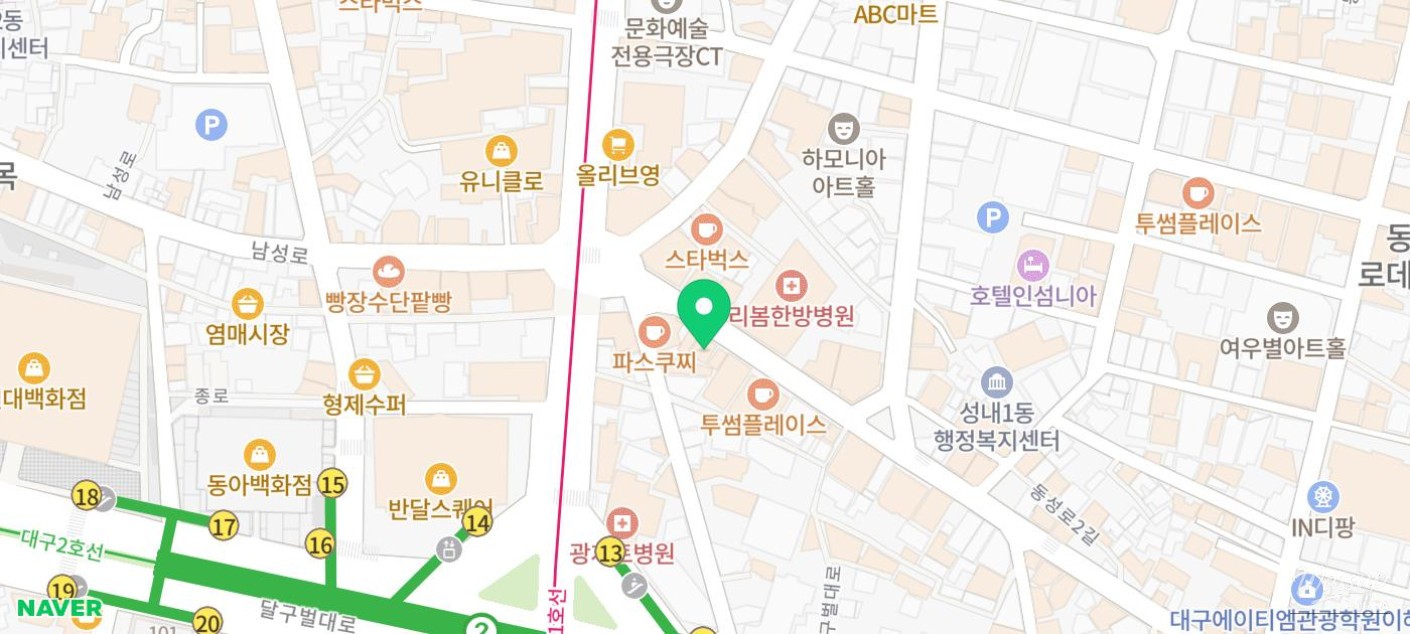Tap the 호텔인섬니아 hotel marker
1410x634 pixels.
tap(1033, 265)
